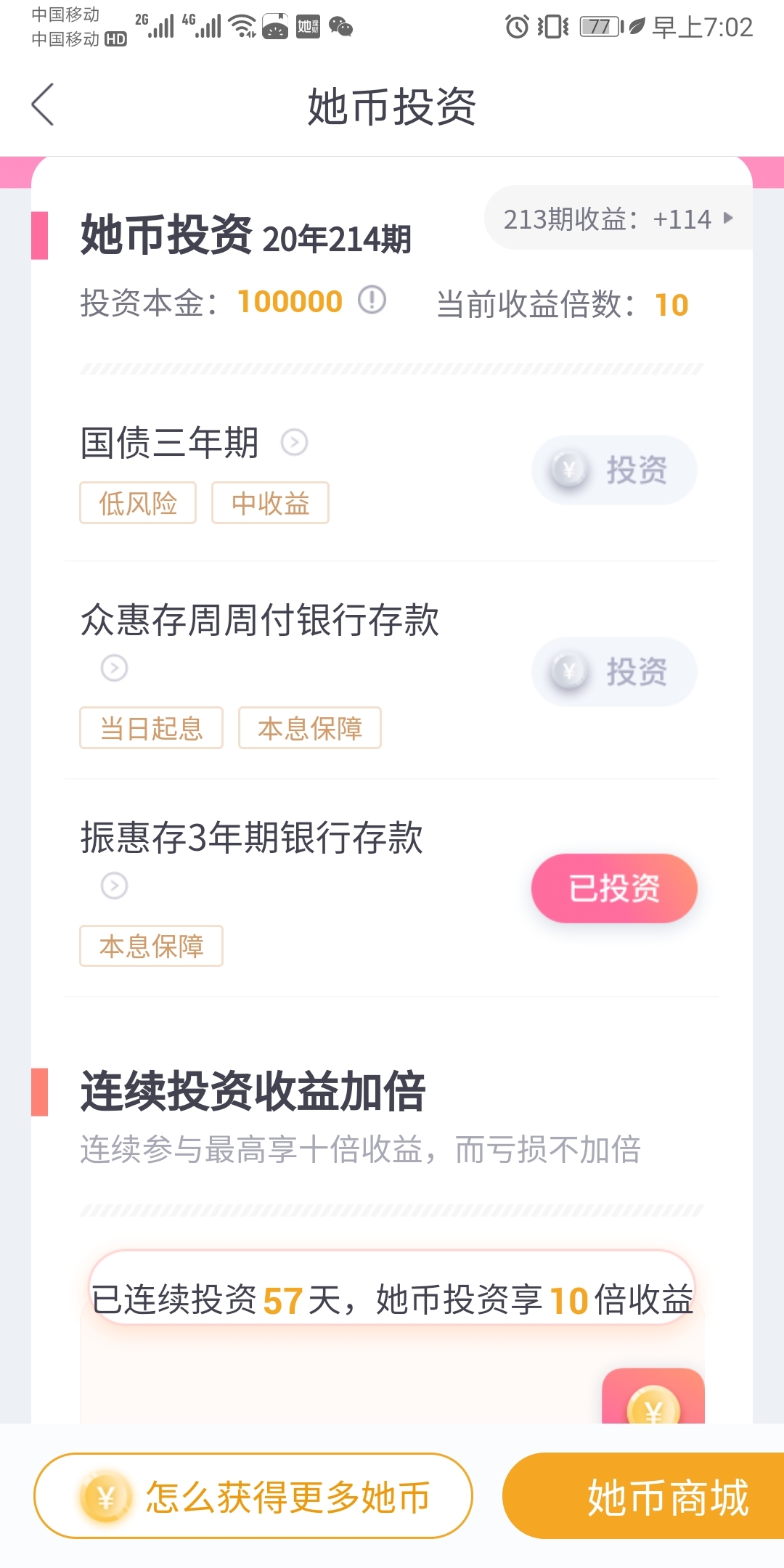Tap the info icon beside 投资本金
Image resolution: width=784 pixels, height=1568 pixels.
(x=372, y=300)
